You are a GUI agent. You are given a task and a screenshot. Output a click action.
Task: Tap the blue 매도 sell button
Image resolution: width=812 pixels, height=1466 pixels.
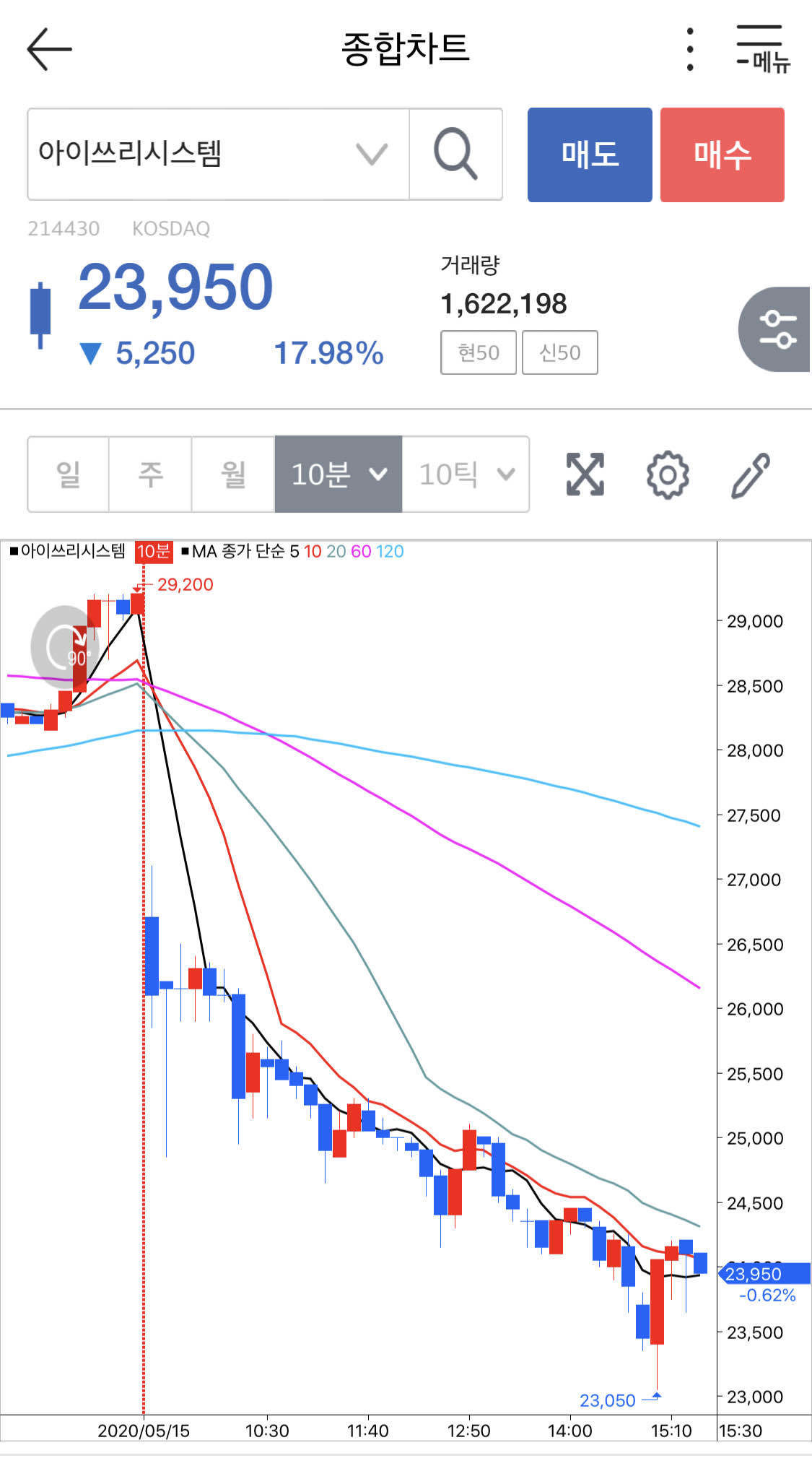[x=590, y=155]
